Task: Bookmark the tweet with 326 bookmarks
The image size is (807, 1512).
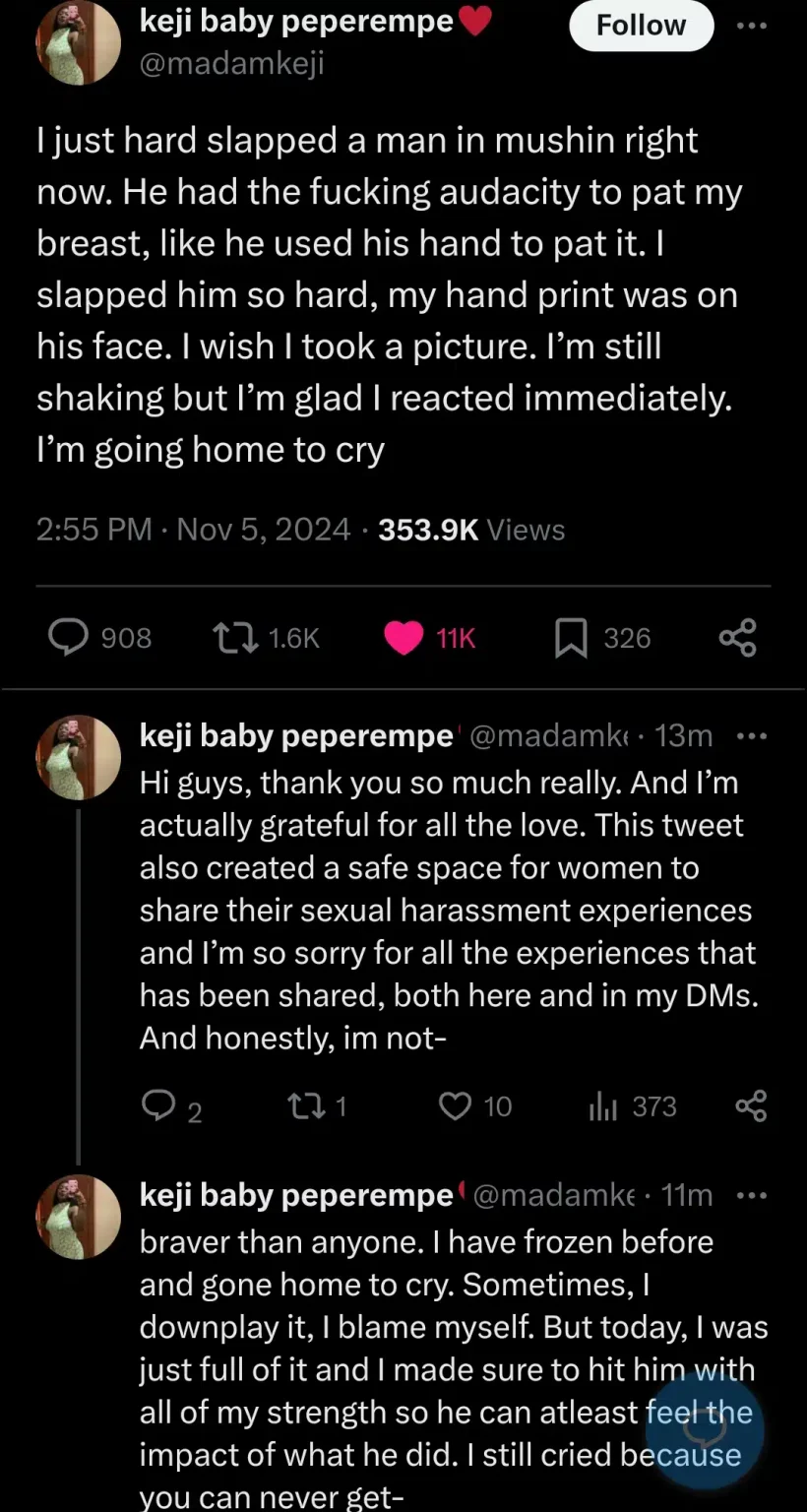Action: (572, 638)
